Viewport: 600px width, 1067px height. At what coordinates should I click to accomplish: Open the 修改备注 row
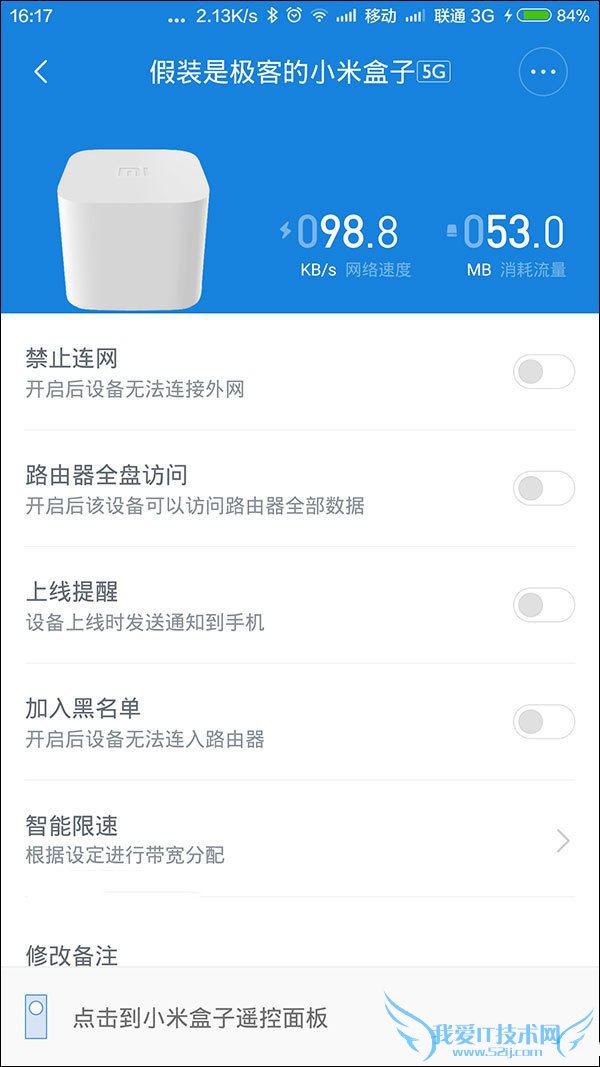click(72, 954)
